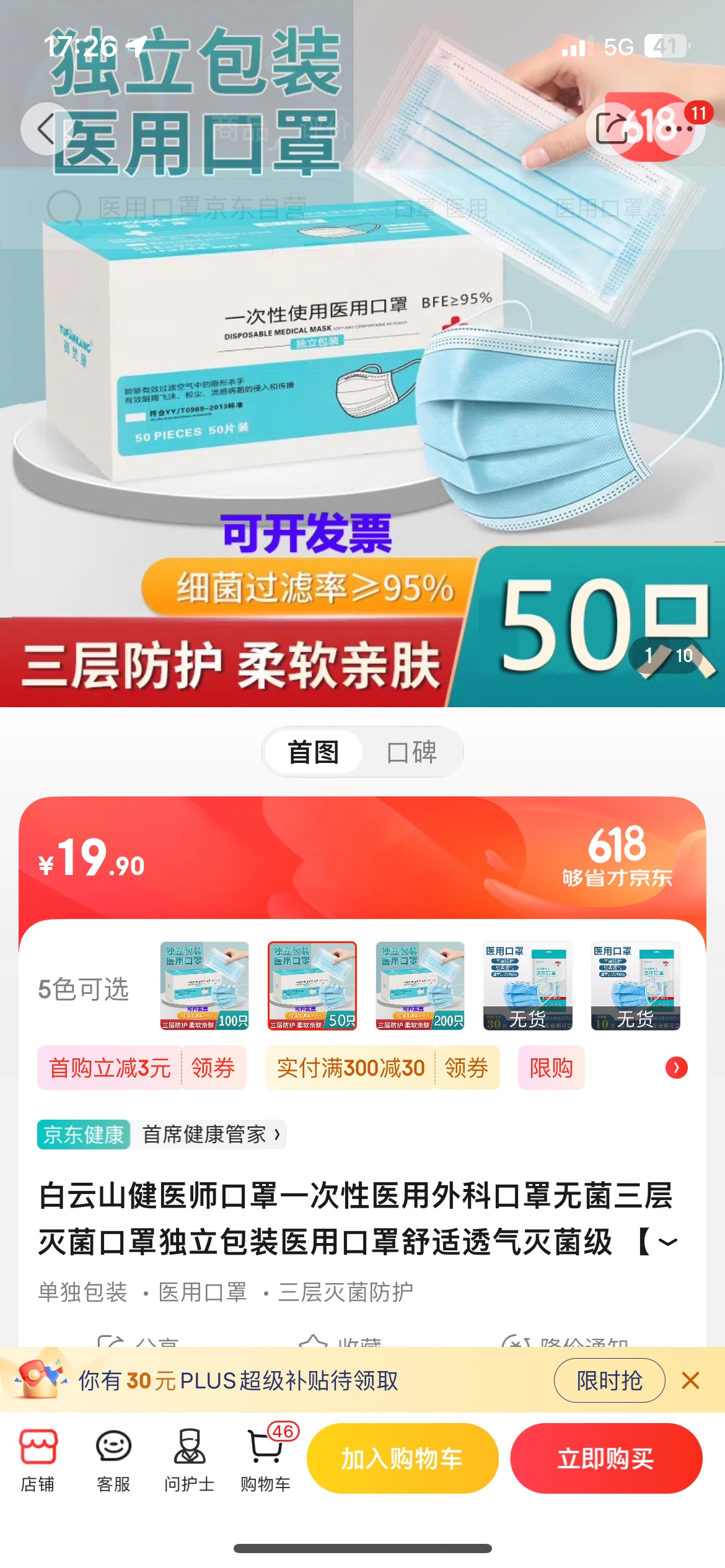725x1568 pixels.
Task: Select the 首图 tab
Action: [x=314, y=752]
